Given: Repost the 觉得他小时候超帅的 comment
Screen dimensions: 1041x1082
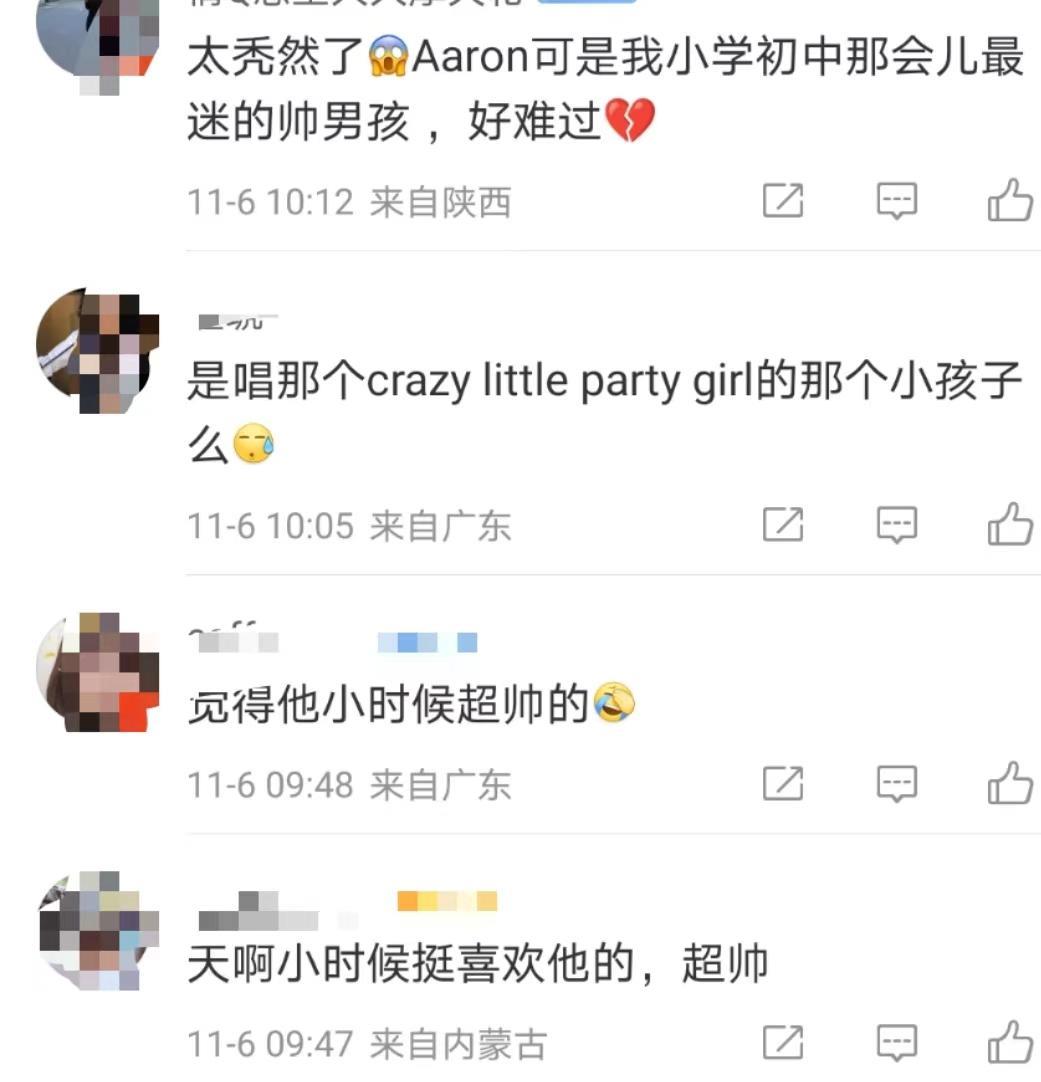Looking at the screenshot, I should tap(783, 783).
